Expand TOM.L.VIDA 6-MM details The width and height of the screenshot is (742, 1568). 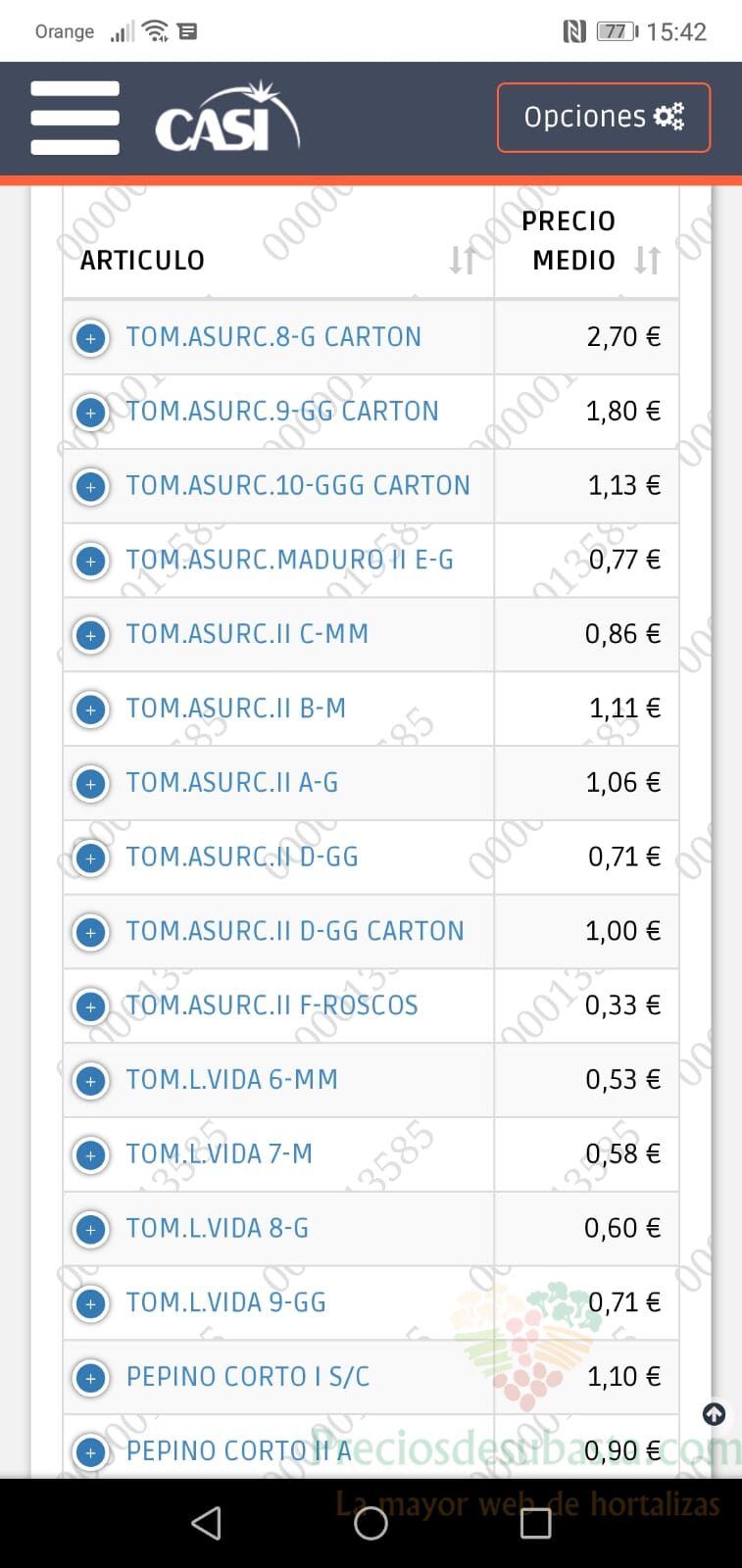(91, 1081)
